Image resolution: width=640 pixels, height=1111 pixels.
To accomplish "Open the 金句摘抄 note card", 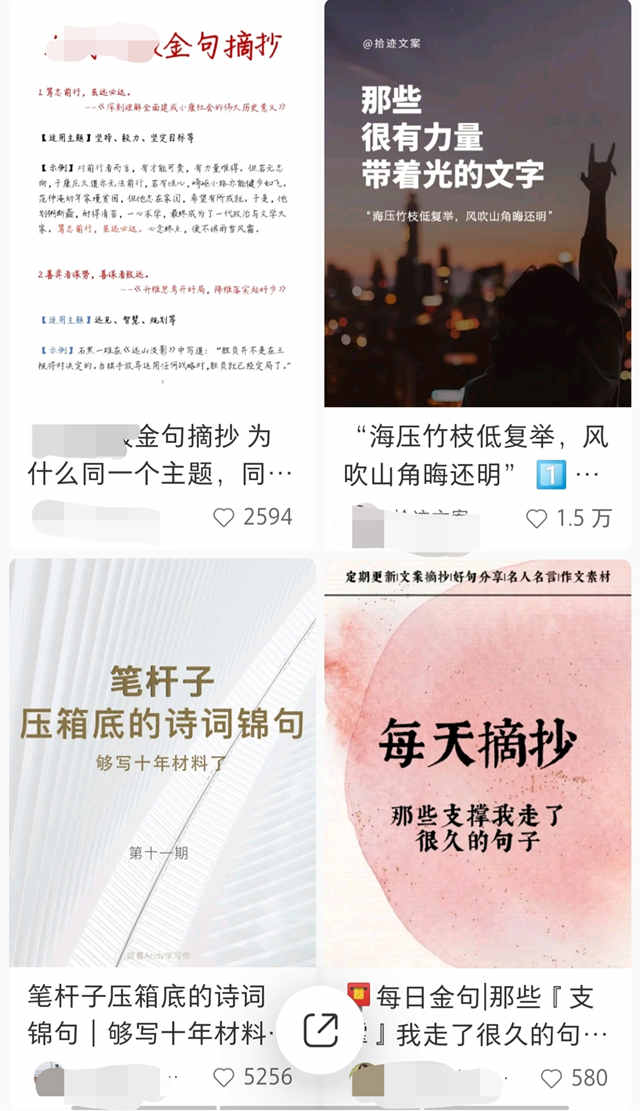I will click(x=162, y=203).
